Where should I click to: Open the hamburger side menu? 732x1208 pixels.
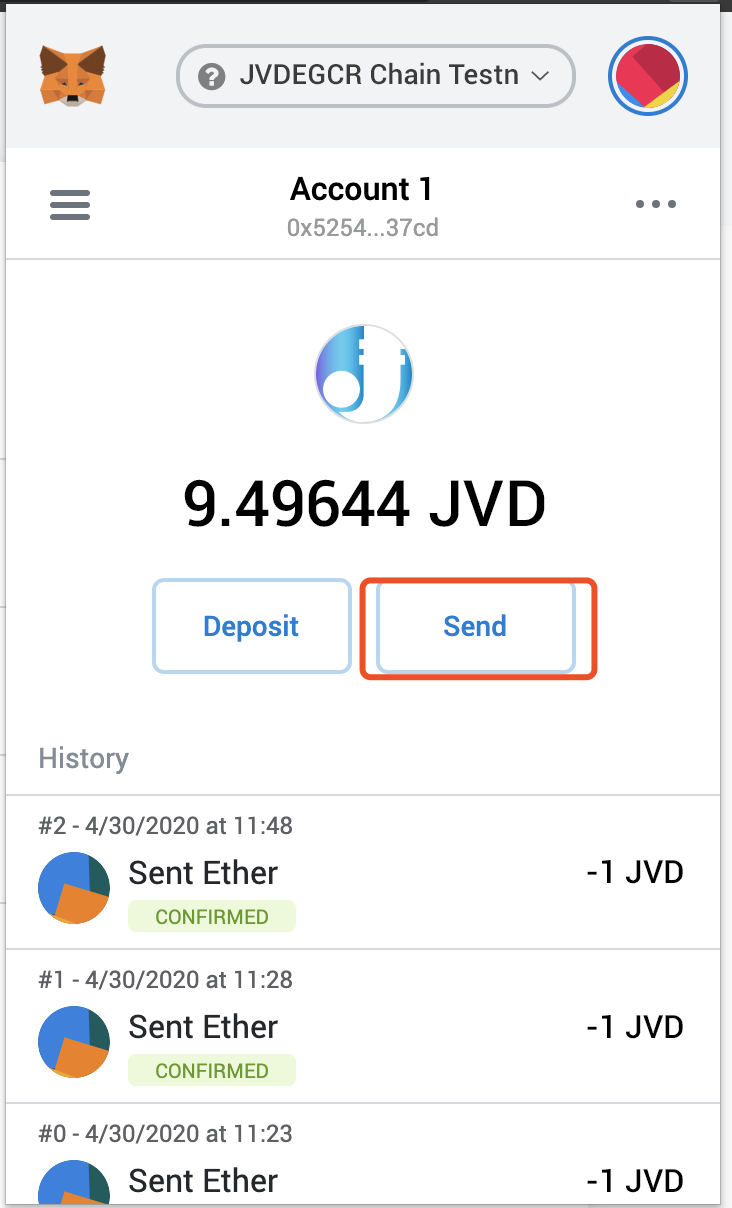(x=70, y=205)
